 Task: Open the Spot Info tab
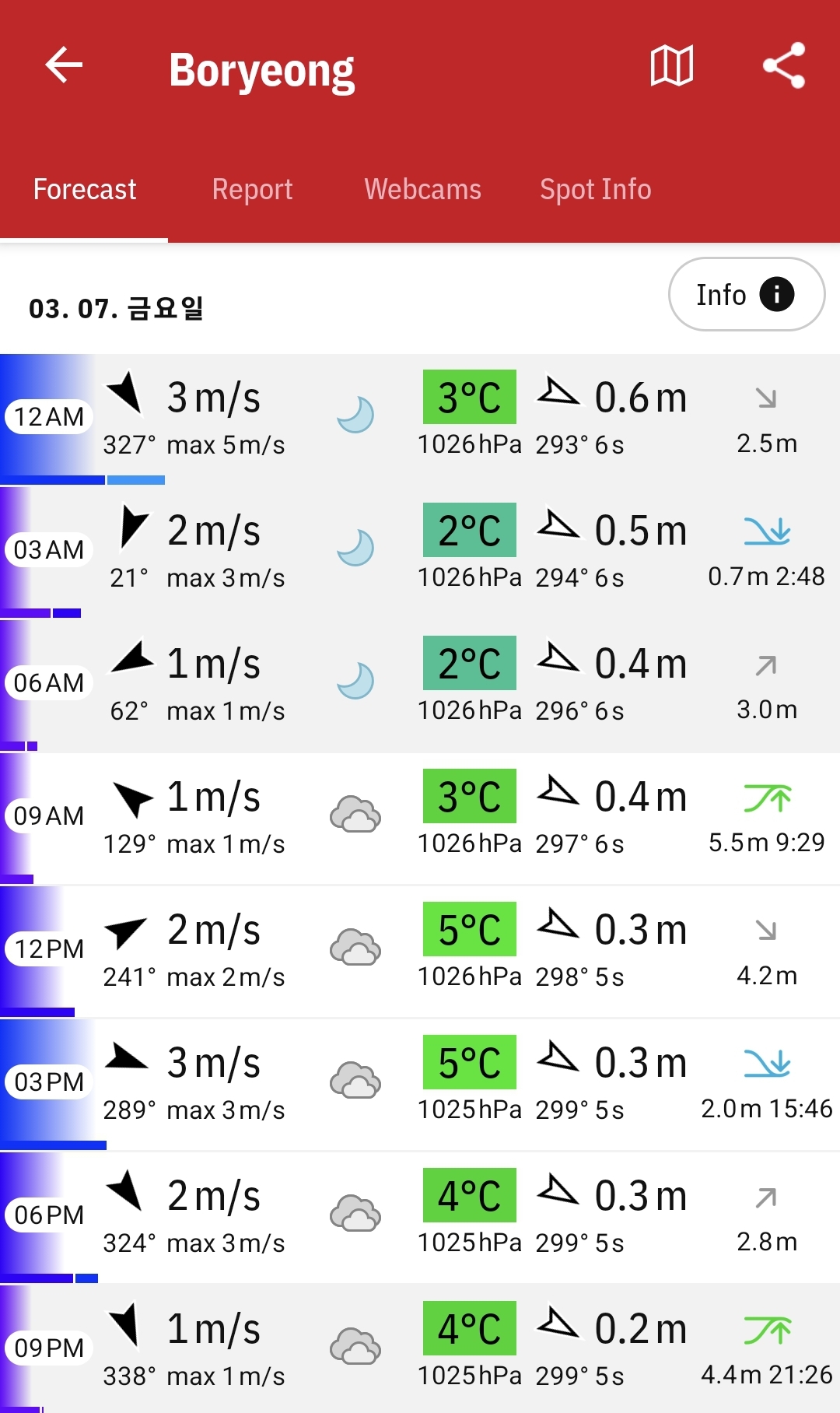tap(596, 189)
